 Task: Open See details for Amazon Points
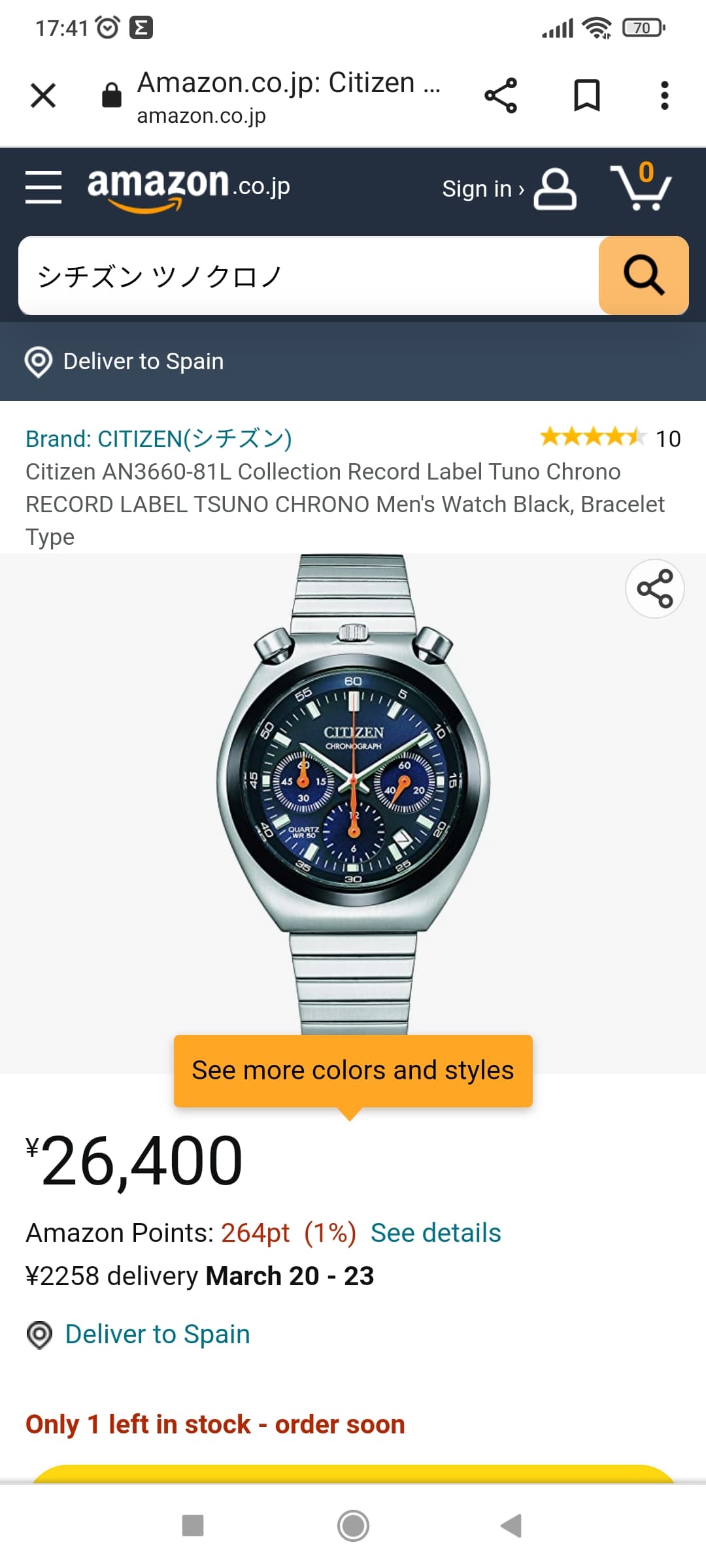pos(435,1233)
